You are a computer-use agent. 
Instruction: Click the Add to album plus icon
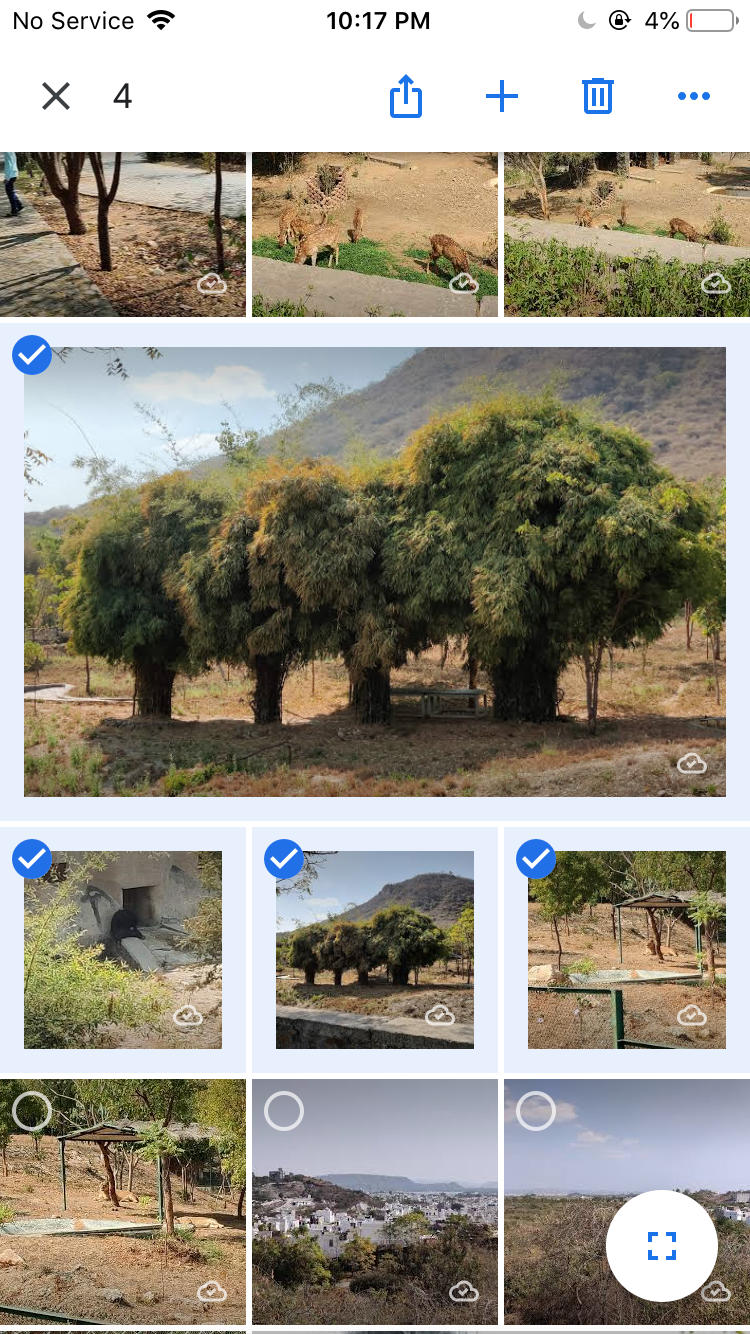tap(501, 96)
